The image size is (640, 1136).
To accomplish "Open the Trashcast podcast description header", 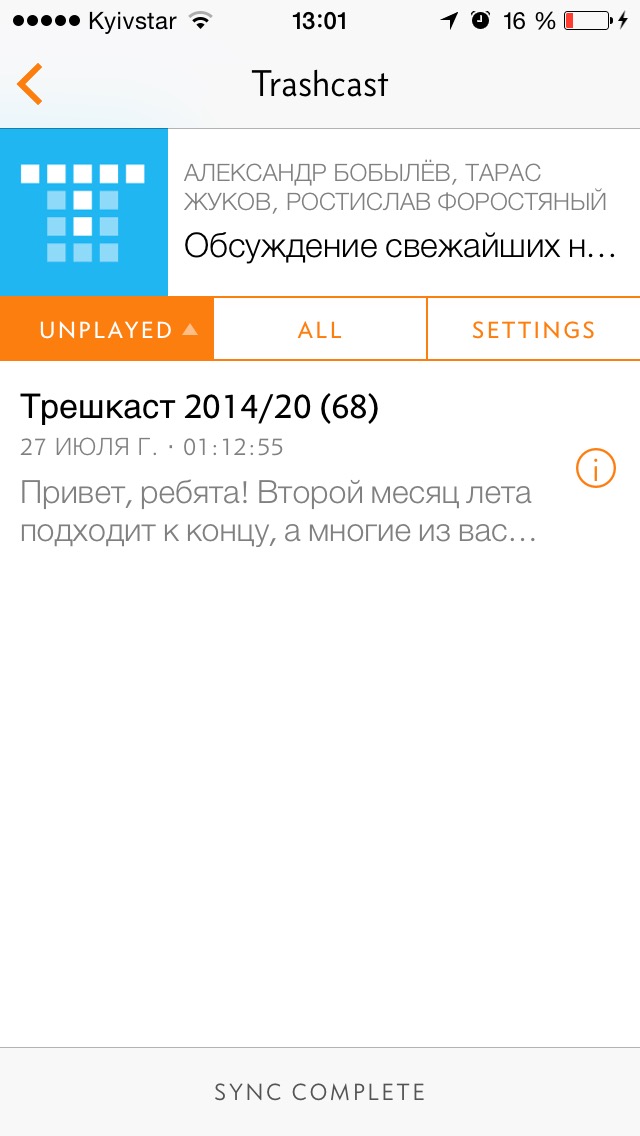I will [x=320, y=212].
